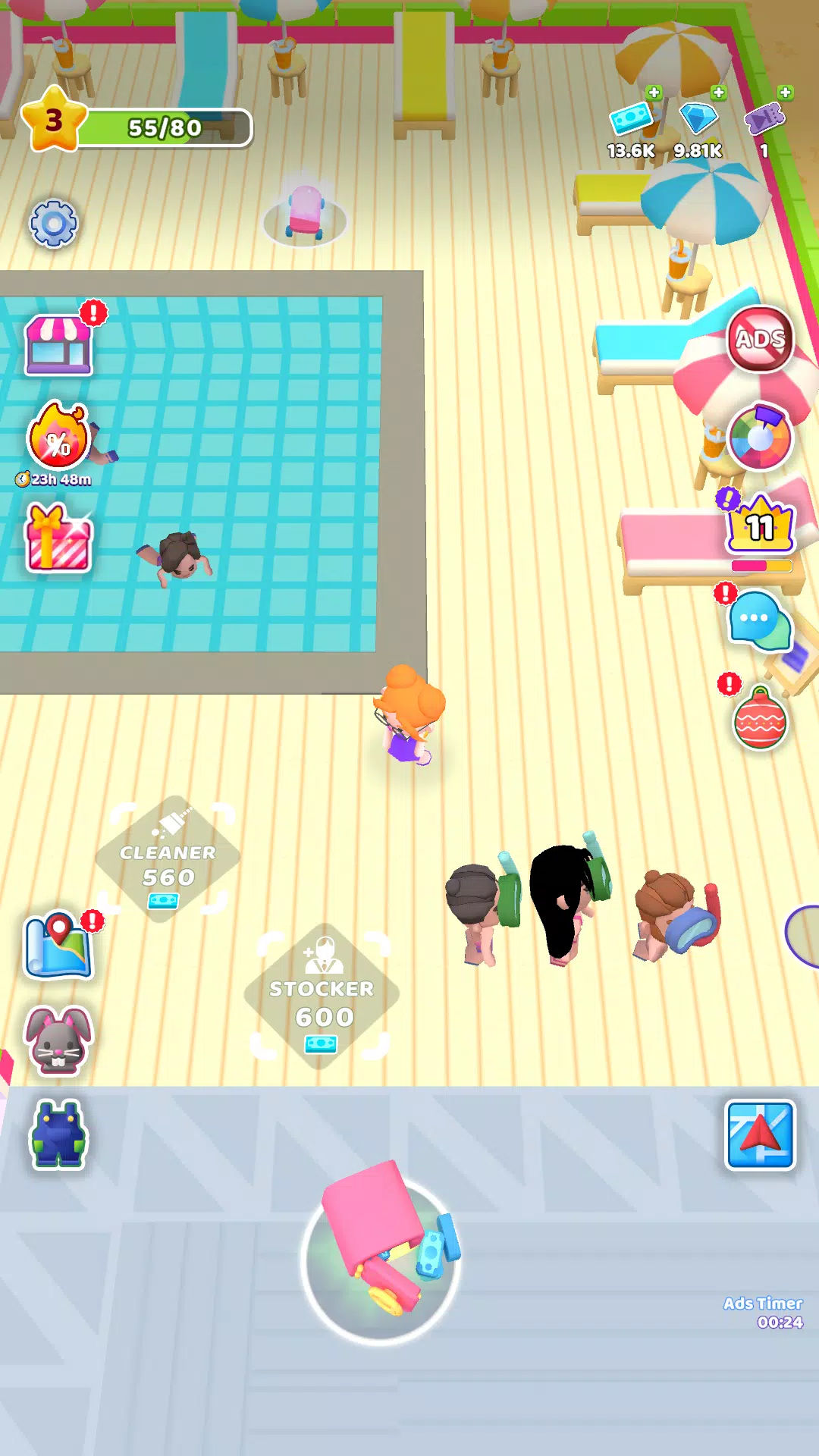
Task: Open the settings gear
Action: point(53,224)
